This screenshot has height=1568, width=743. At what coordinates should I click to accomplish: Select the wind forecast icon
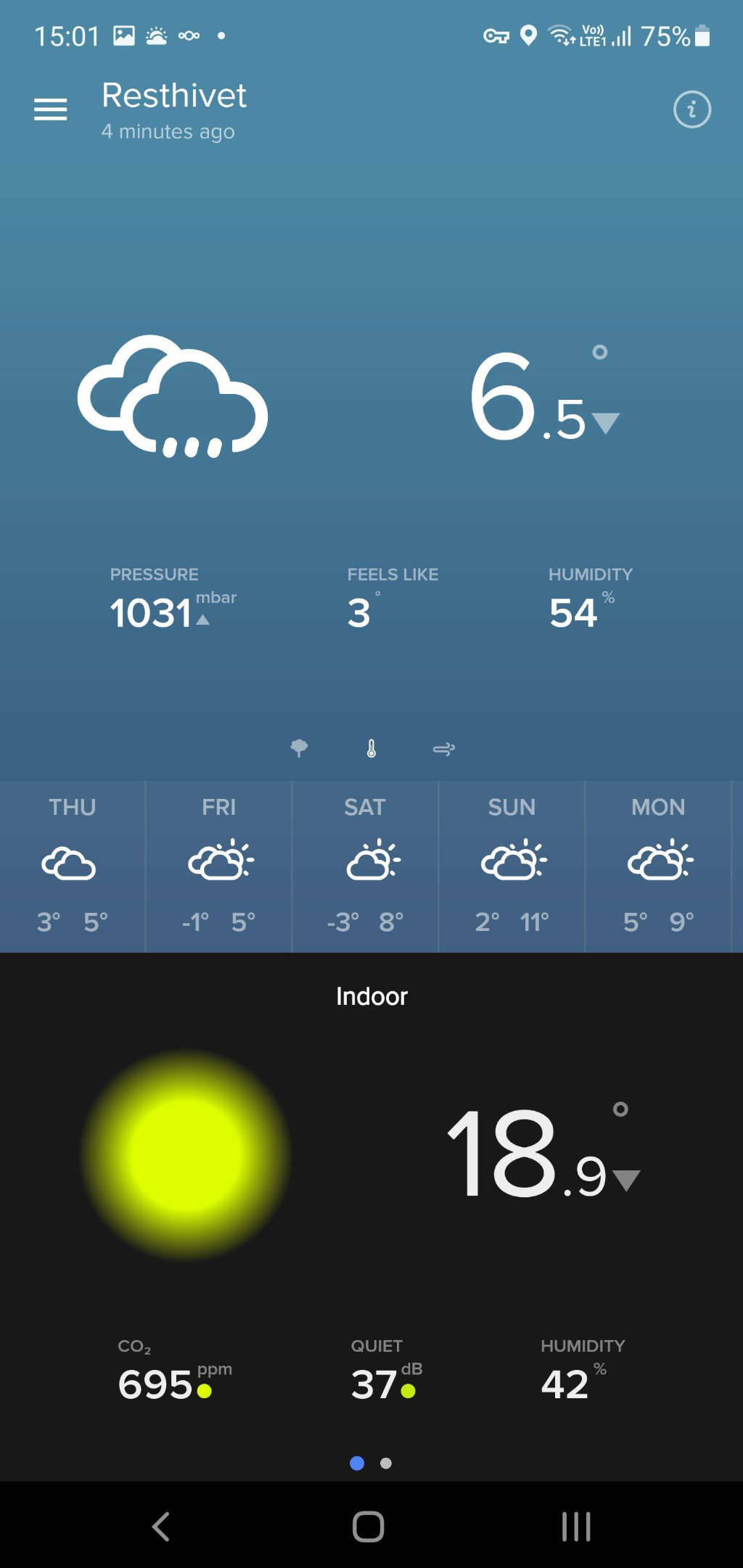tap(444, 748)
